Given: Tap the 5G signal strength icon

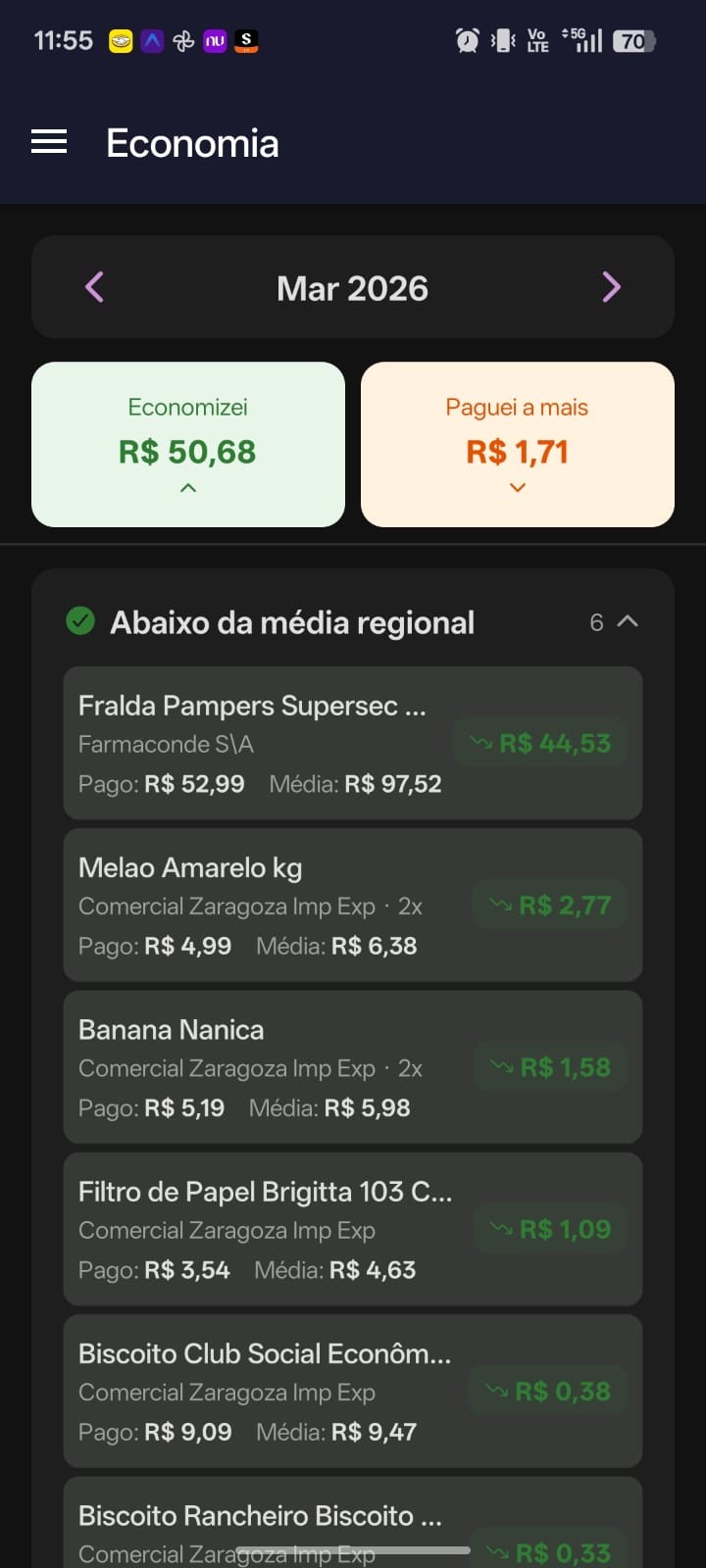Looking at the screenshot, I should [583, 41].
